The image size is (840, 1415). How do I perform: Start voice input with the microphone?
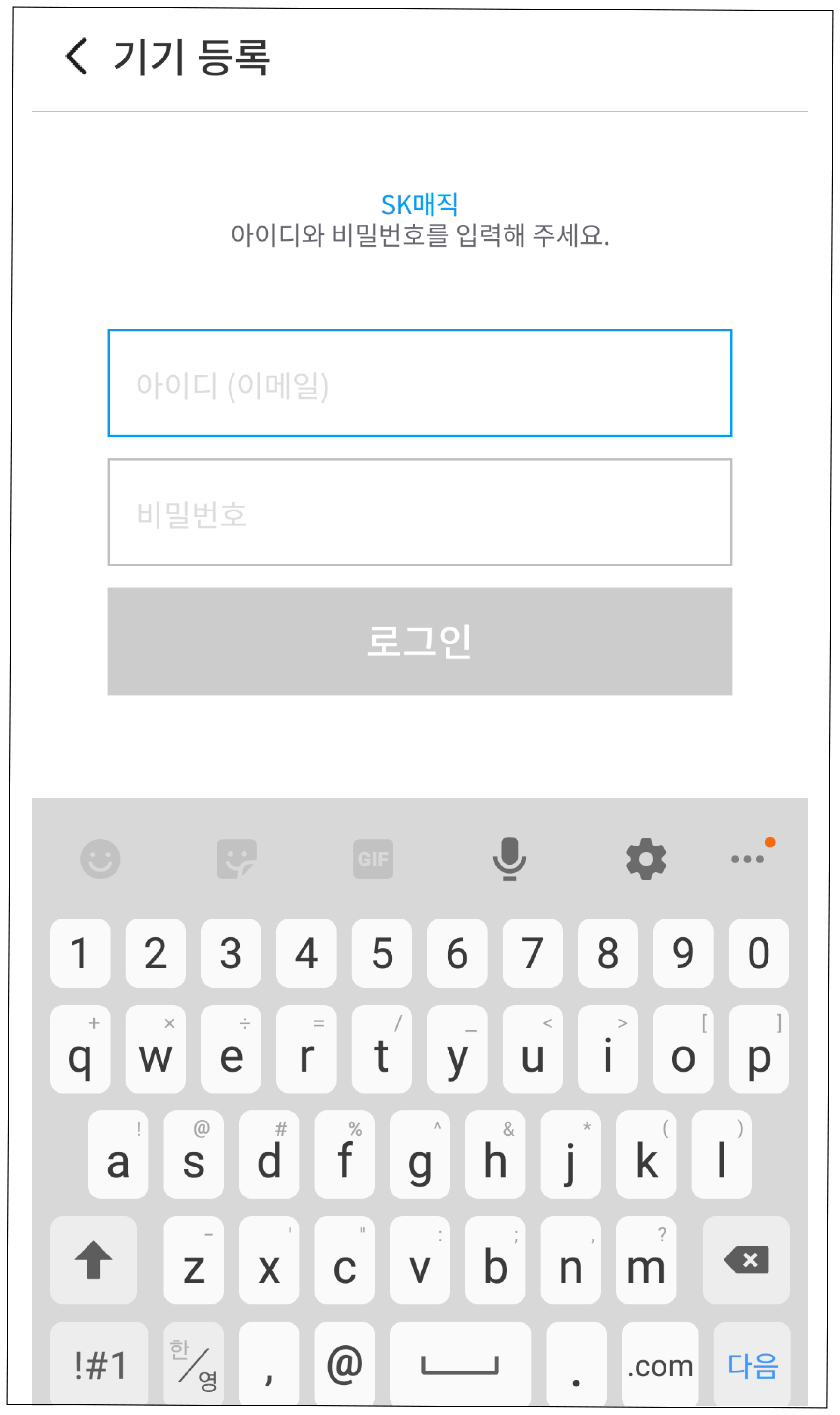tap(509, 859)
